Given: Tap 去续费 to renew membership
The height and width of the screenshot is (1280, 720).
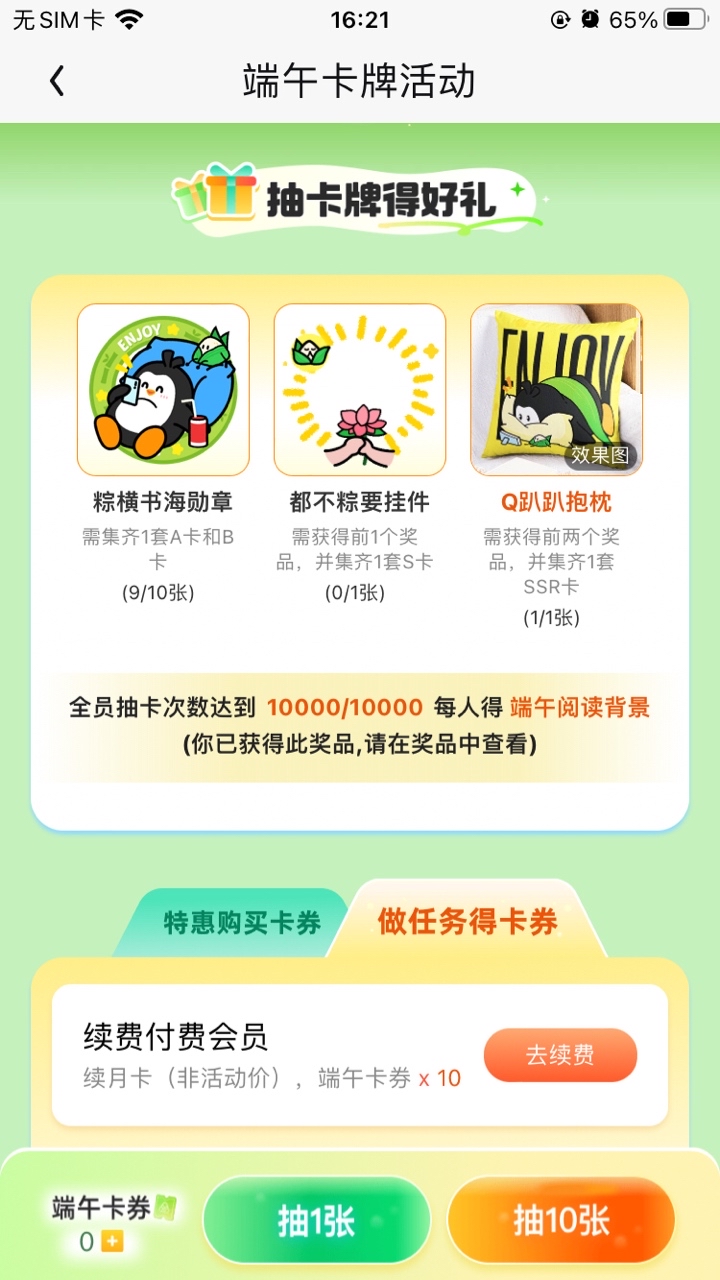Looking at the screenshot, I should tap(560, 1055).
